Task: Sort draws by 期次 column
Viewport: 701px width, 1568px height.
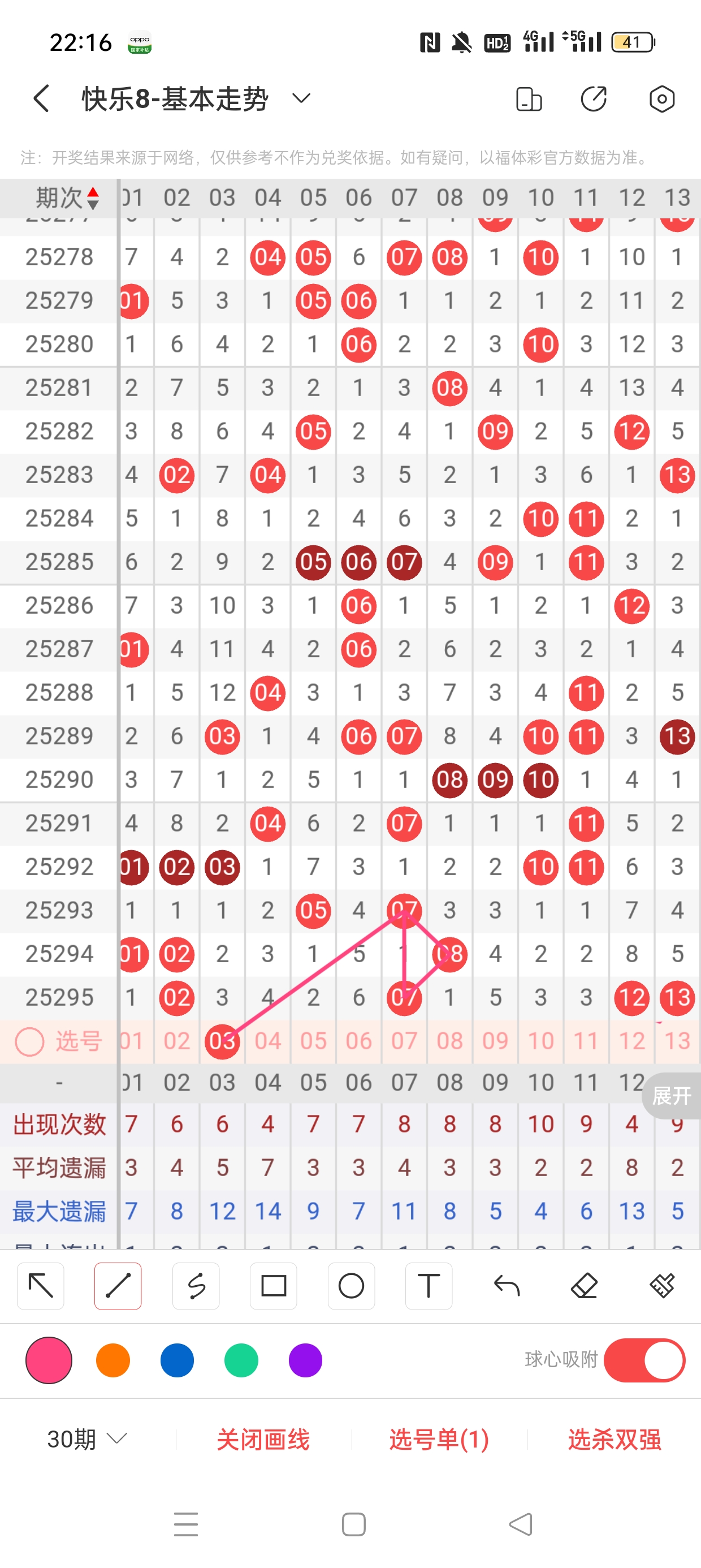Action: click(67, 198)
